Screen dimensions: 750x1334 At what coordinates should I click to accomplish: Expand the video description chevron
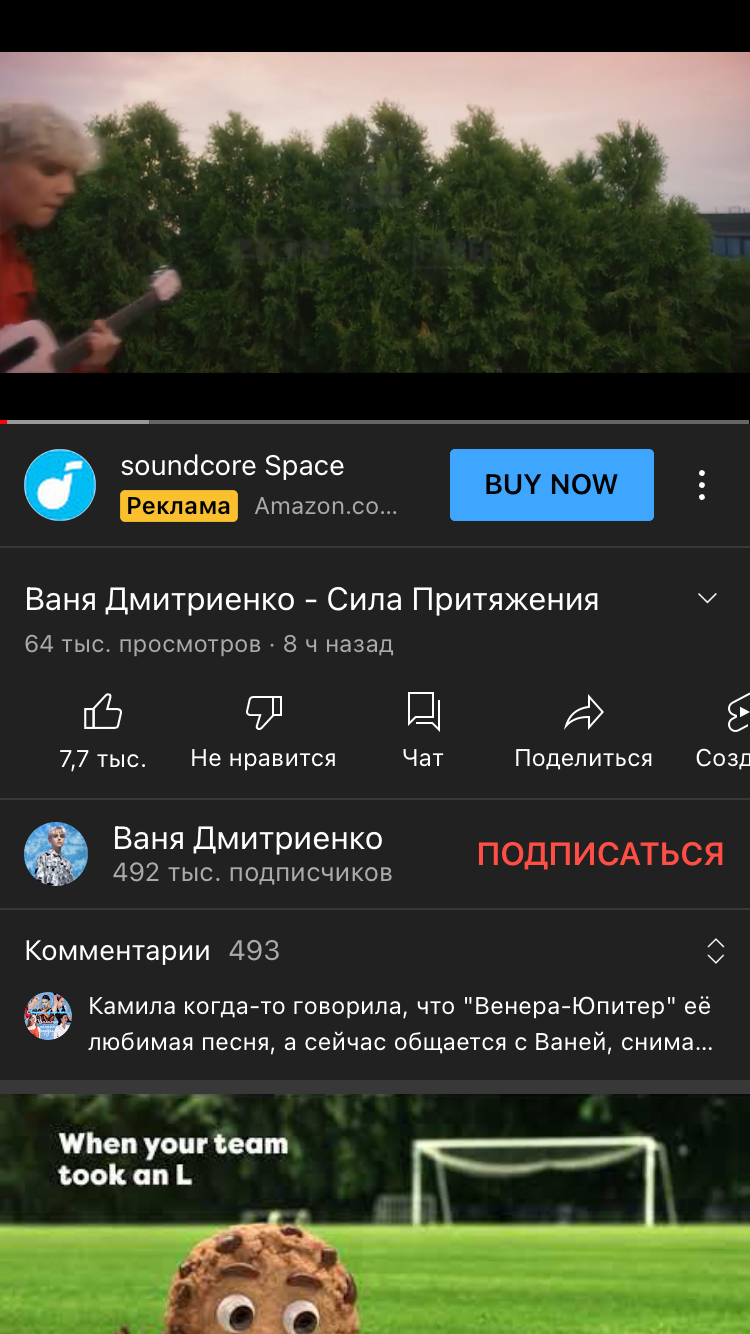click(x=707, y=599)
